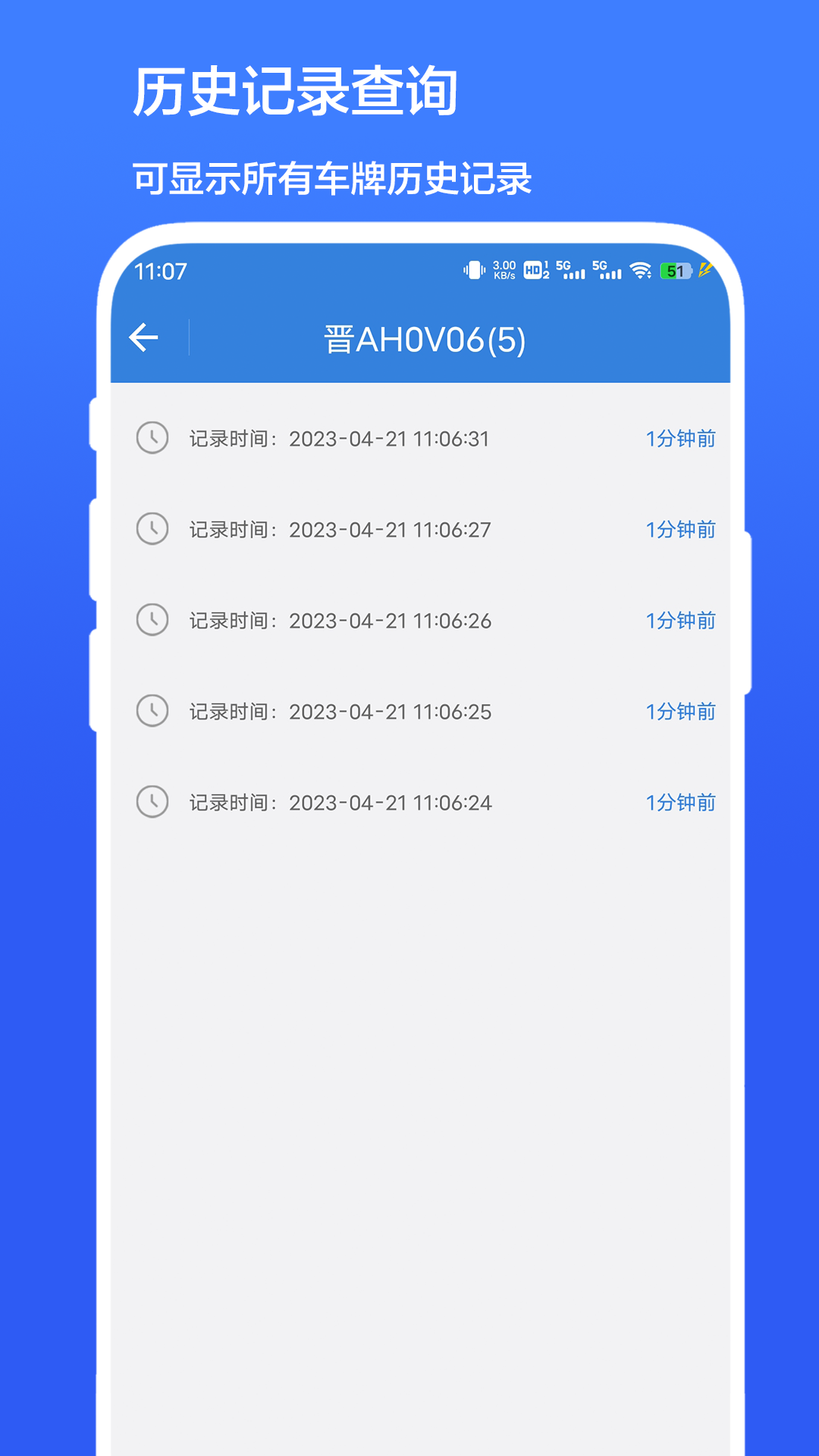Tap 1分钟前 on the last record
Viewport: 819px width, 1456px height.
[x=680, y=802]
